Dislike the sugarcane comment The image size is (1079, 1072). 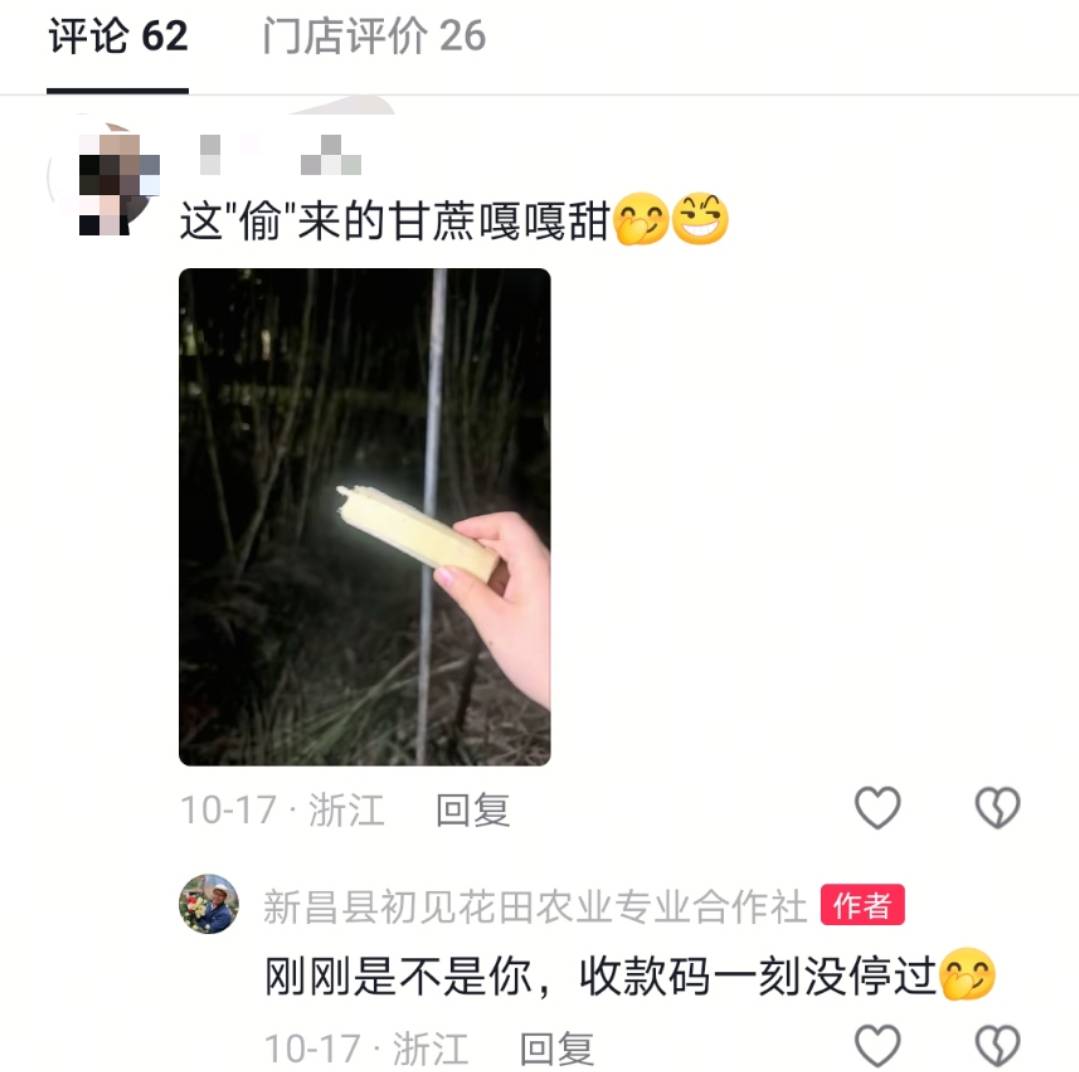997,808
